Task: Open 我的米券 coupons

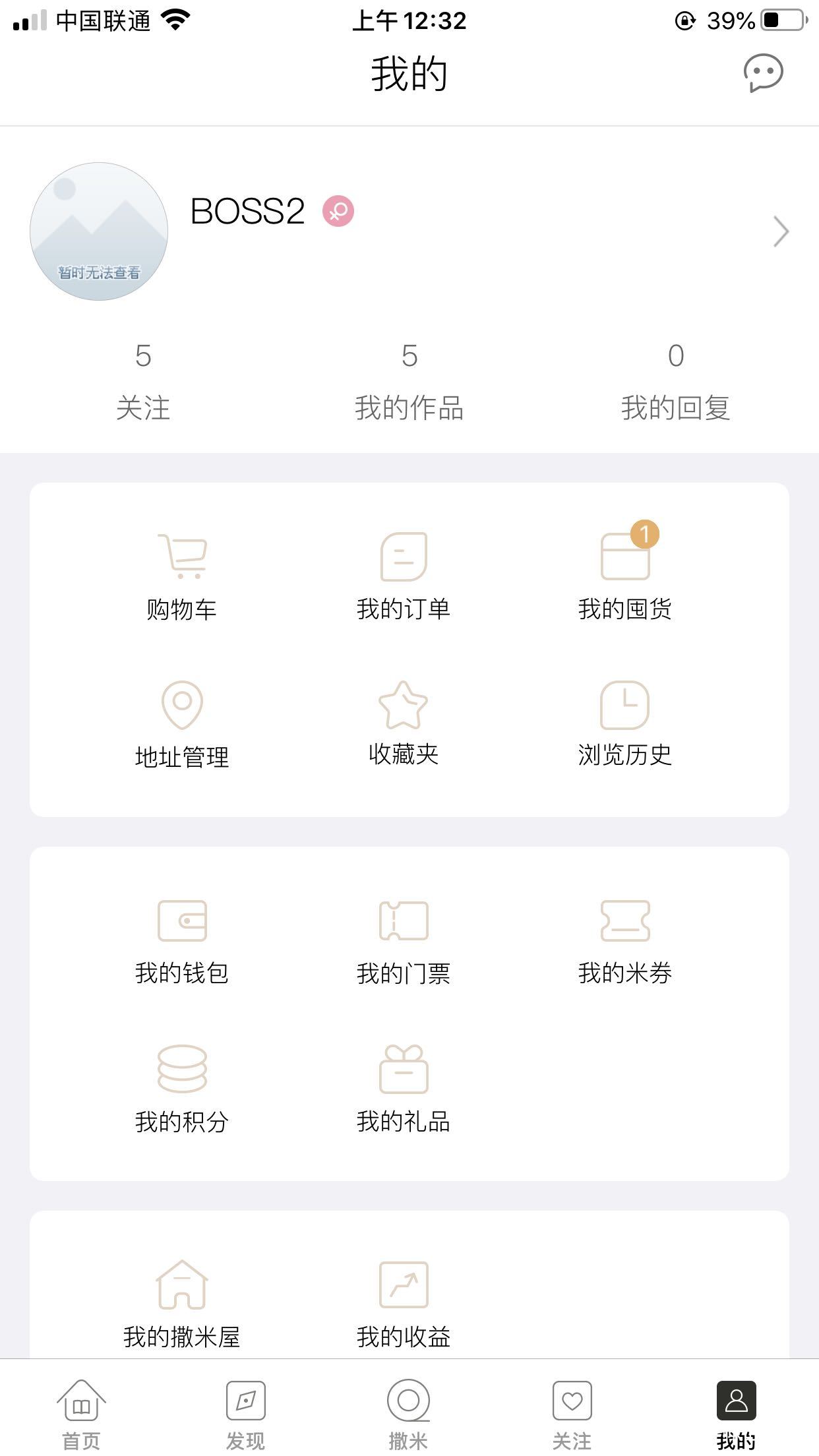Action: tap(625, 942)
